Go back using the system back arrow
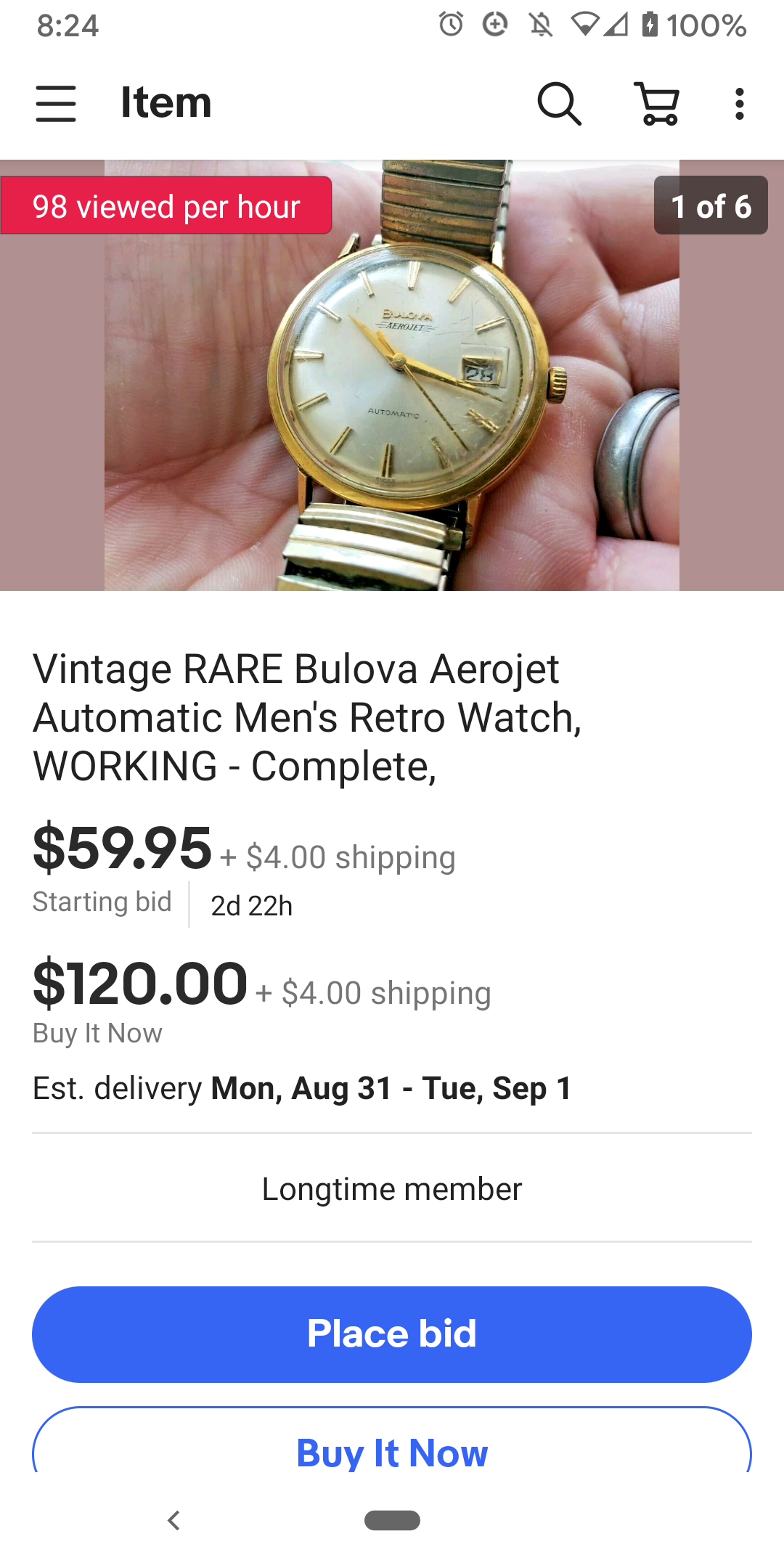This screenshot has width=784, height=1568. [173, 1520]
